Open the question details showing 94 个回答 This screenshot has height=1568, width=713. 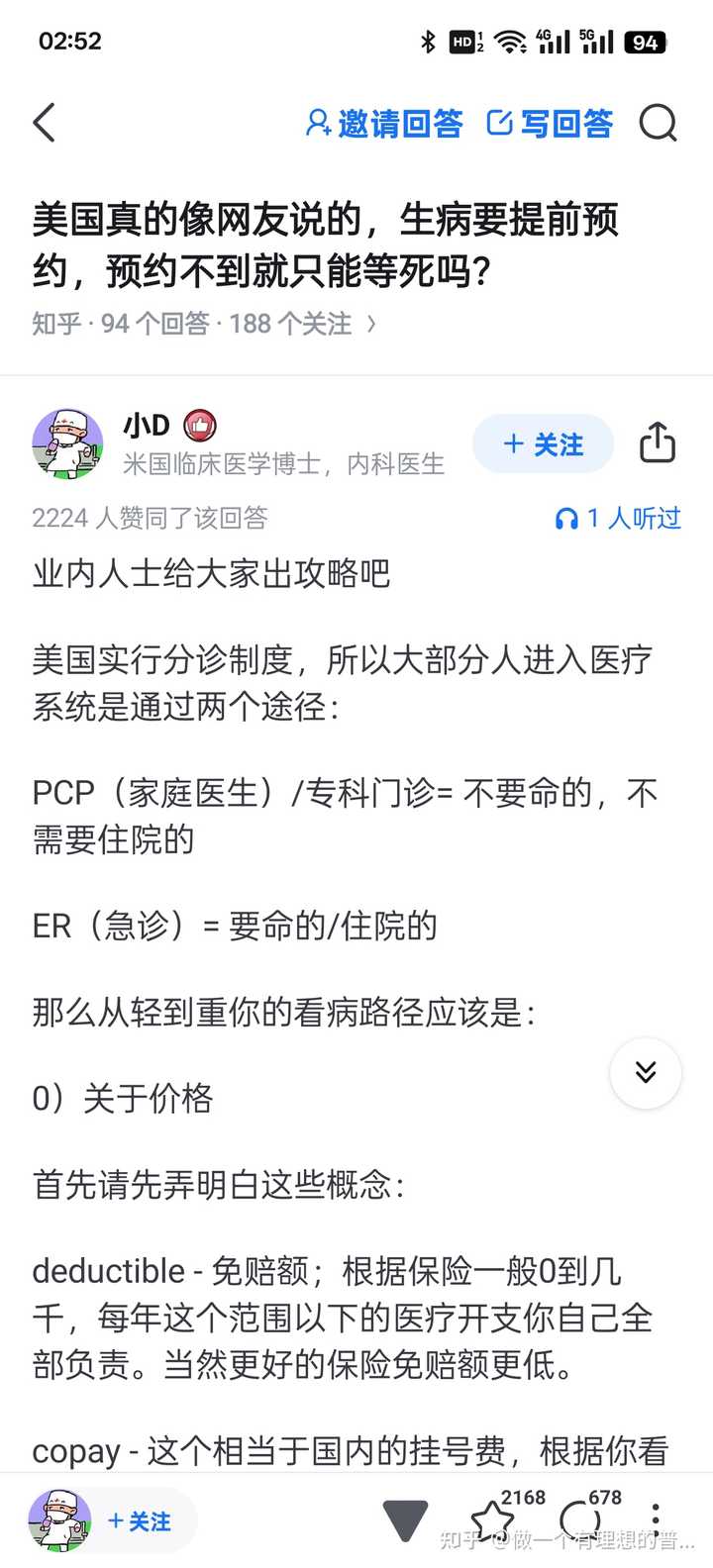coord(203,324)
